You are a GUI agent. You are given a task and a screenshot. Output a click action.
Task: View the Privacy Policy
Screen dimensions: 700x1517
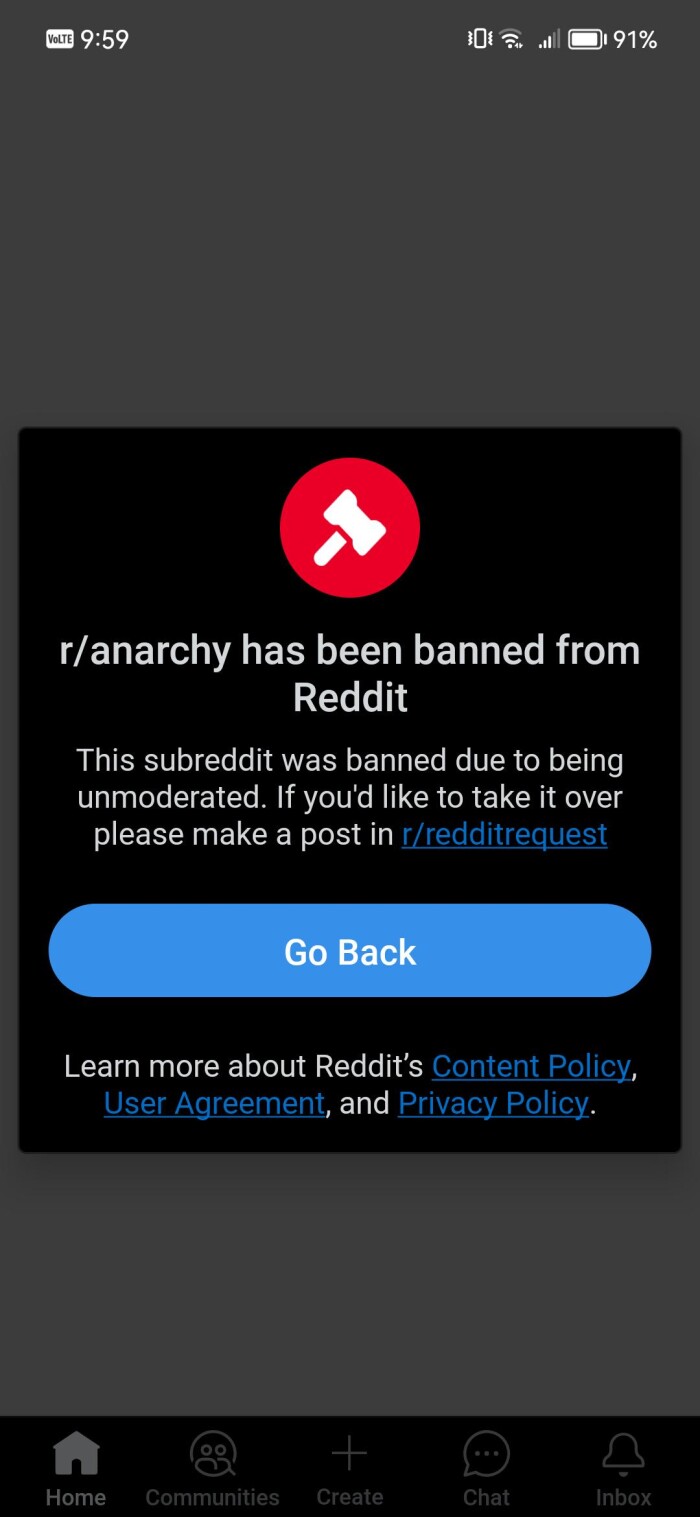click(x=493, y=1104)
